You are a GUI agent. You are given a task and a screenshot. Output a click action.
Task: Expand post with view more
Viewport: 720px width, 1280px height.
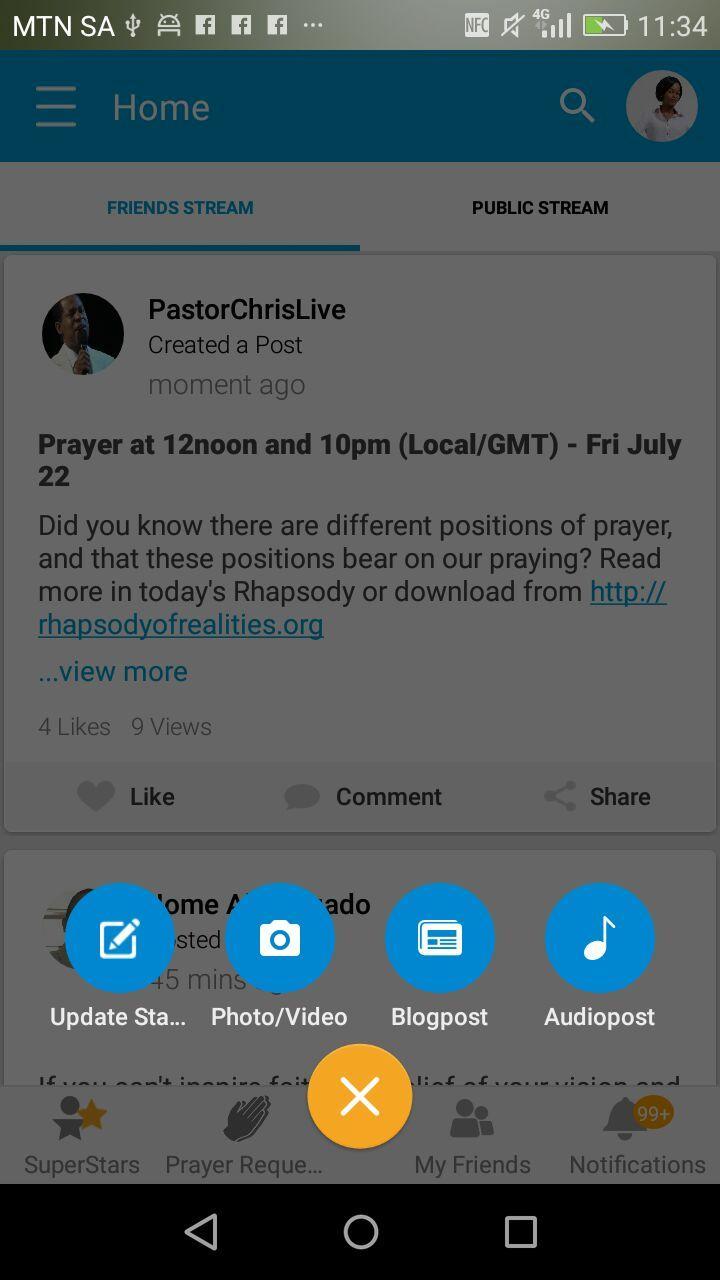pos(113,671)
